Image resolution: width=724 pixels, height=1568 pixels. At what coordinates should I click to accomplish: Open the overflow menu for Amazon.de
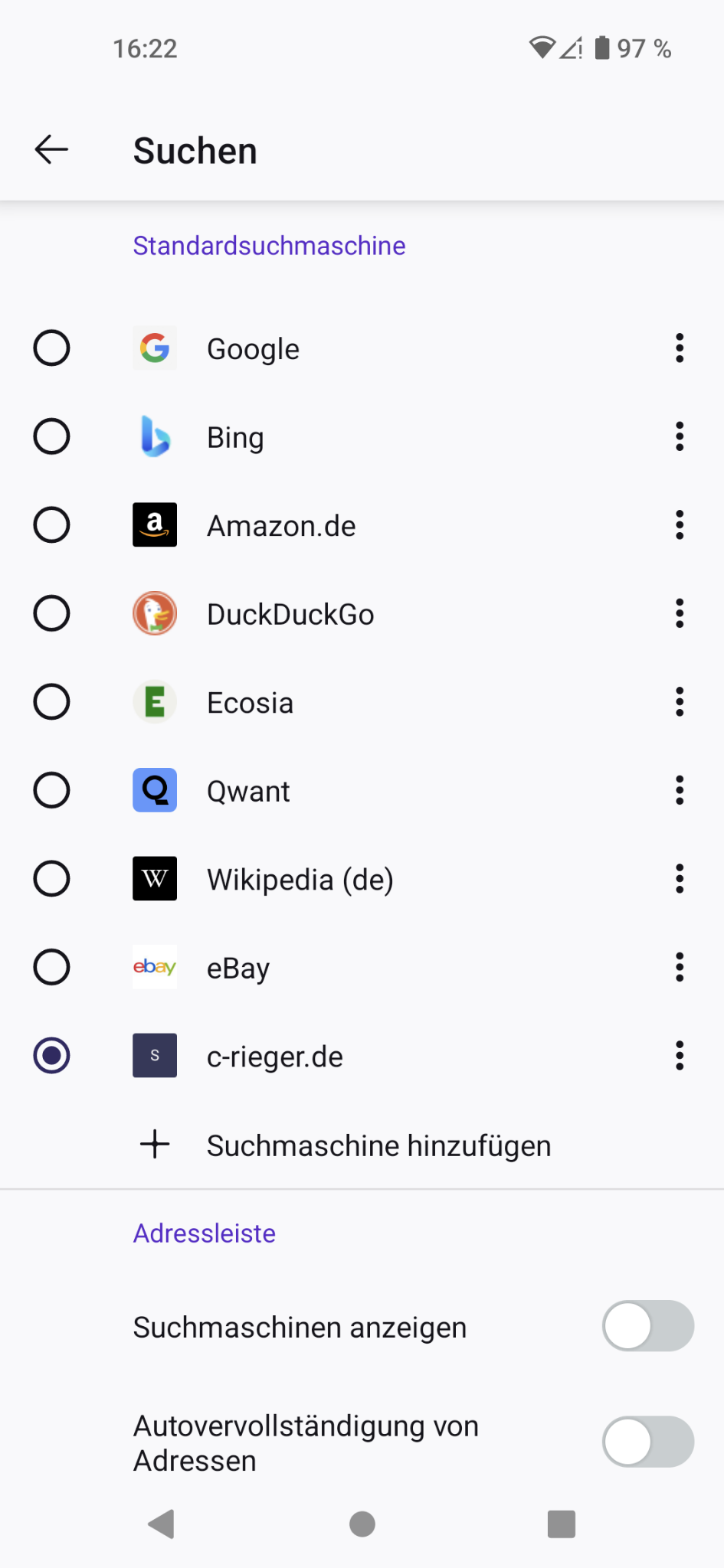680,525
